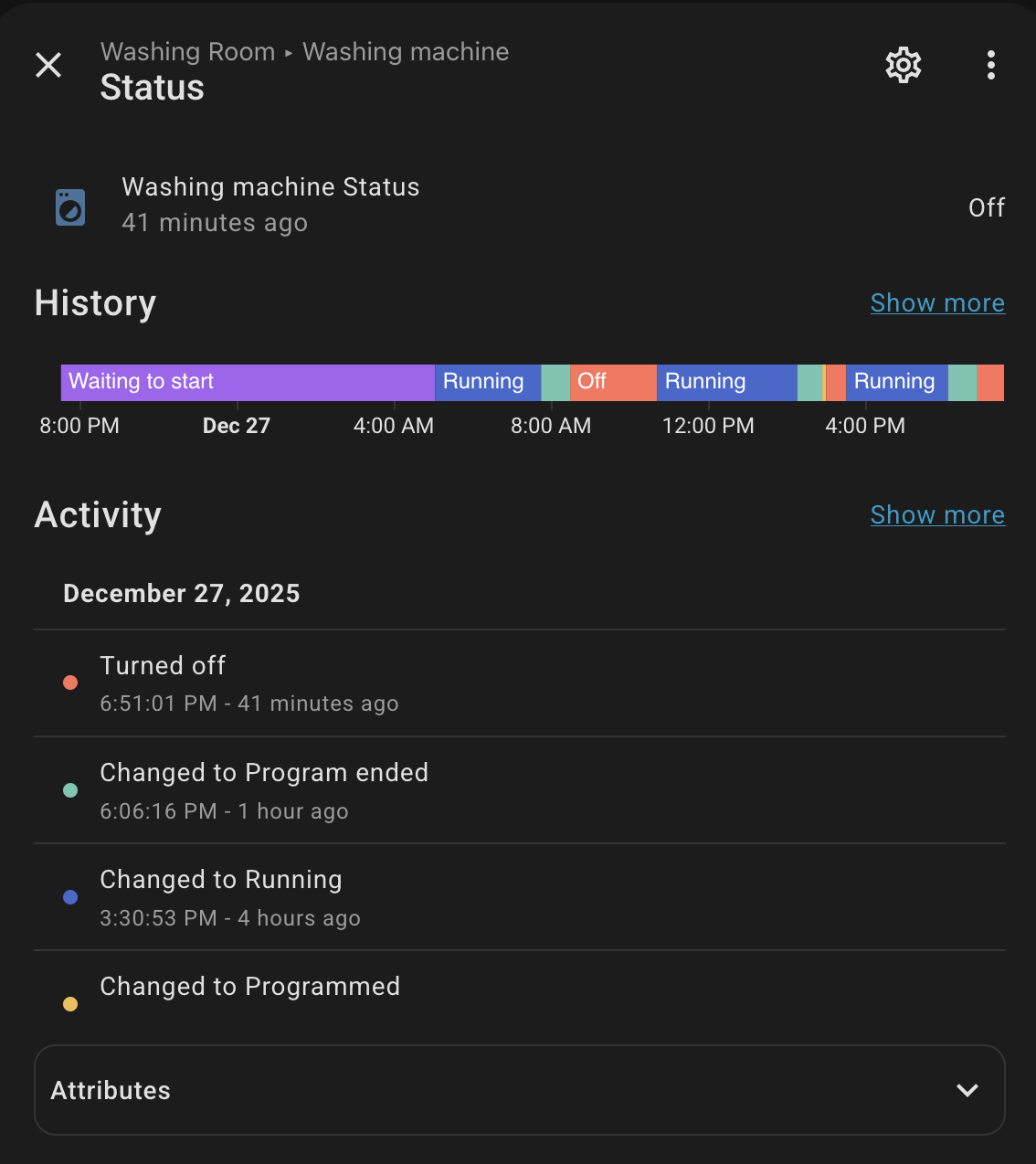Open entity settings gear
The width and height of the screenshot is (1036, 1164).
903,65
